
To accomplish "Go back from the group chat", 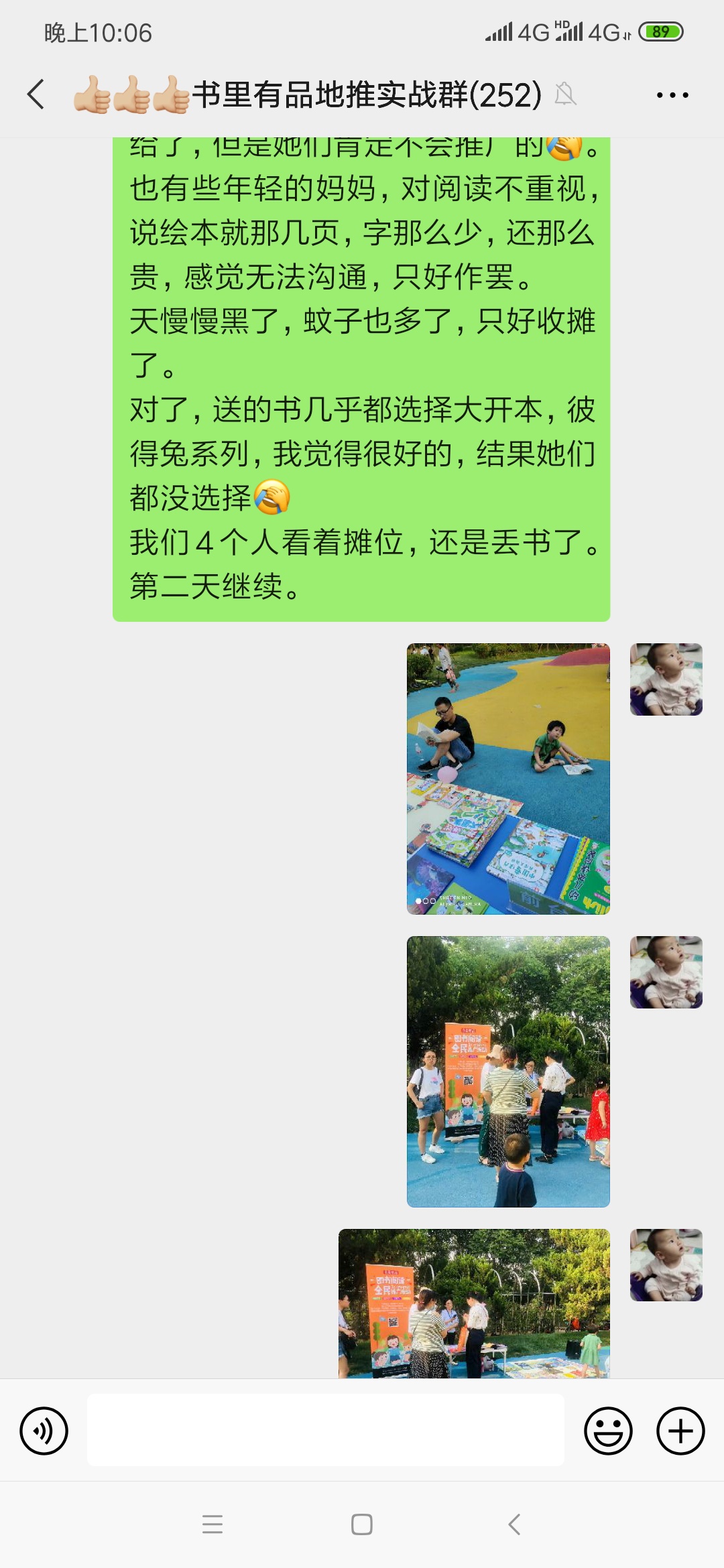I will (x=36, y=94).
